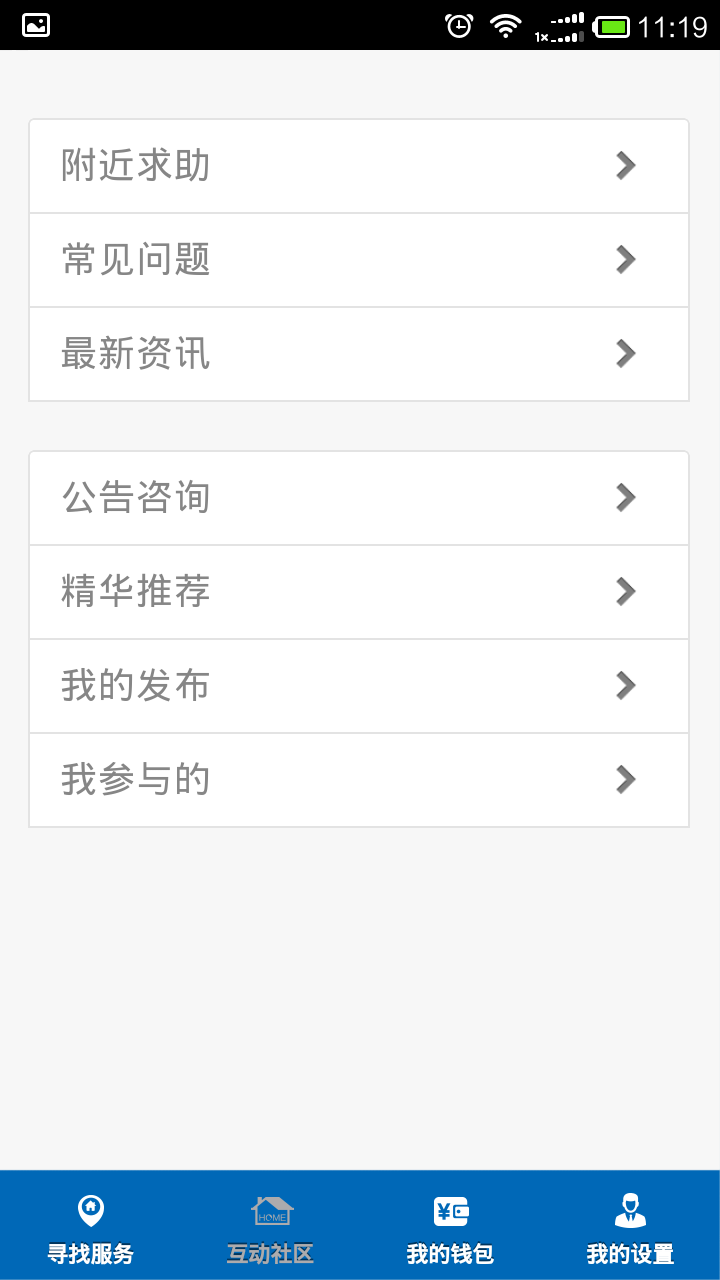Tap the 互动社区 home icon

click(272, 1210)
